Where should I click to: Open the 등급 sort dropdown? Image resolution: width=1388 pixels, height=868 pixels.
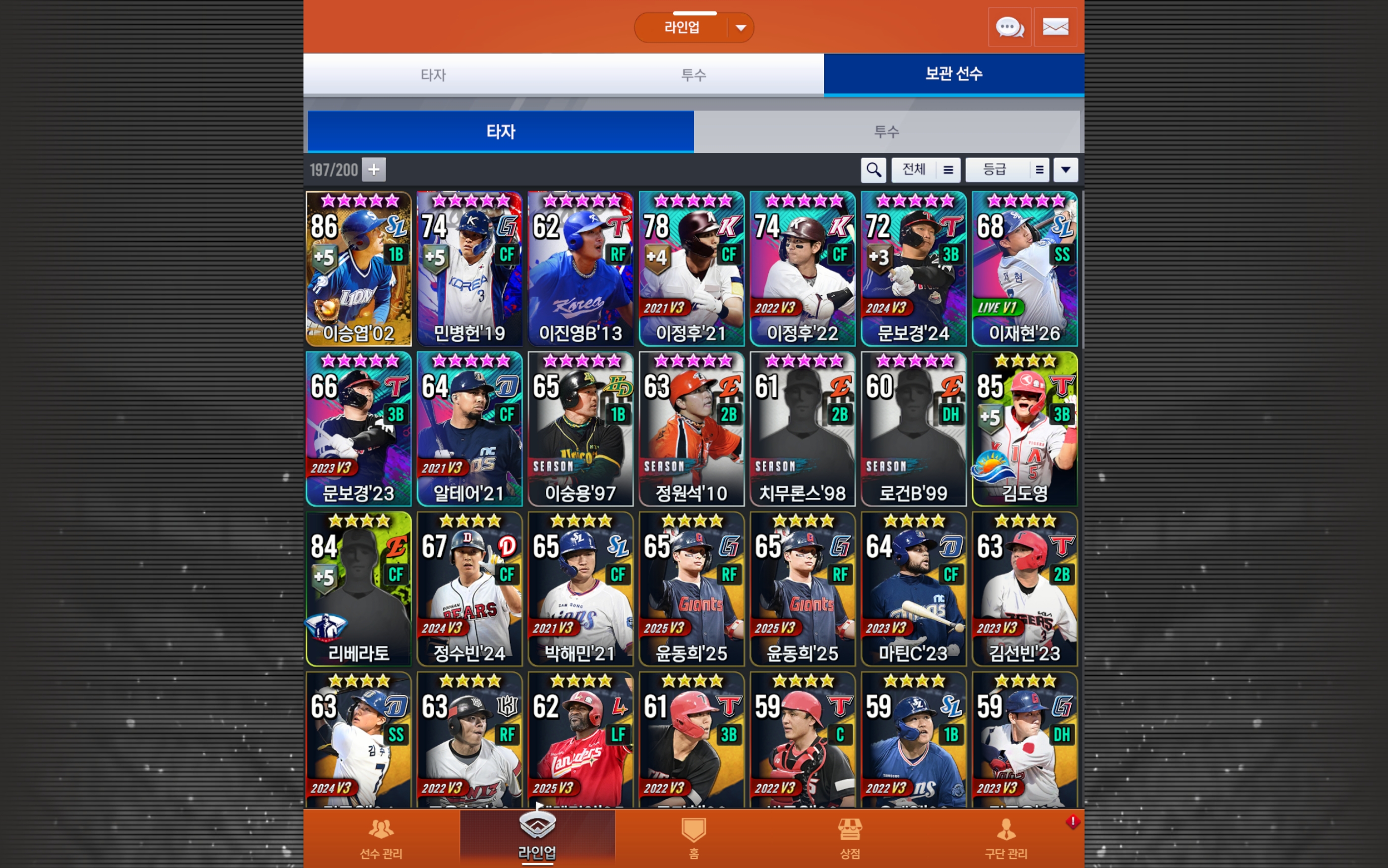pyautogui.click(x=1007, y=170)
